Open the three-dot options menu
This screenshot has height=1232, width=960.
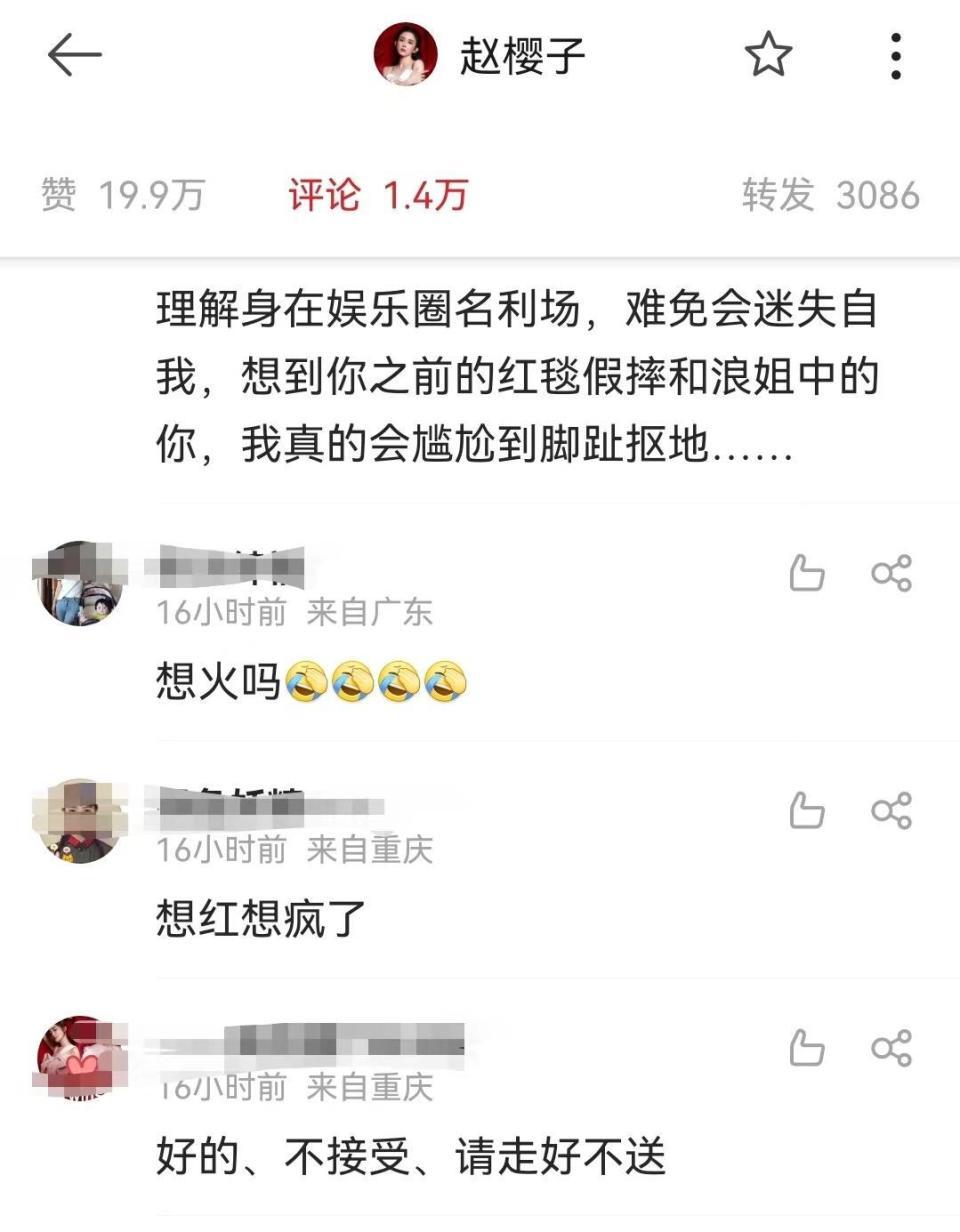click(893, 57)
